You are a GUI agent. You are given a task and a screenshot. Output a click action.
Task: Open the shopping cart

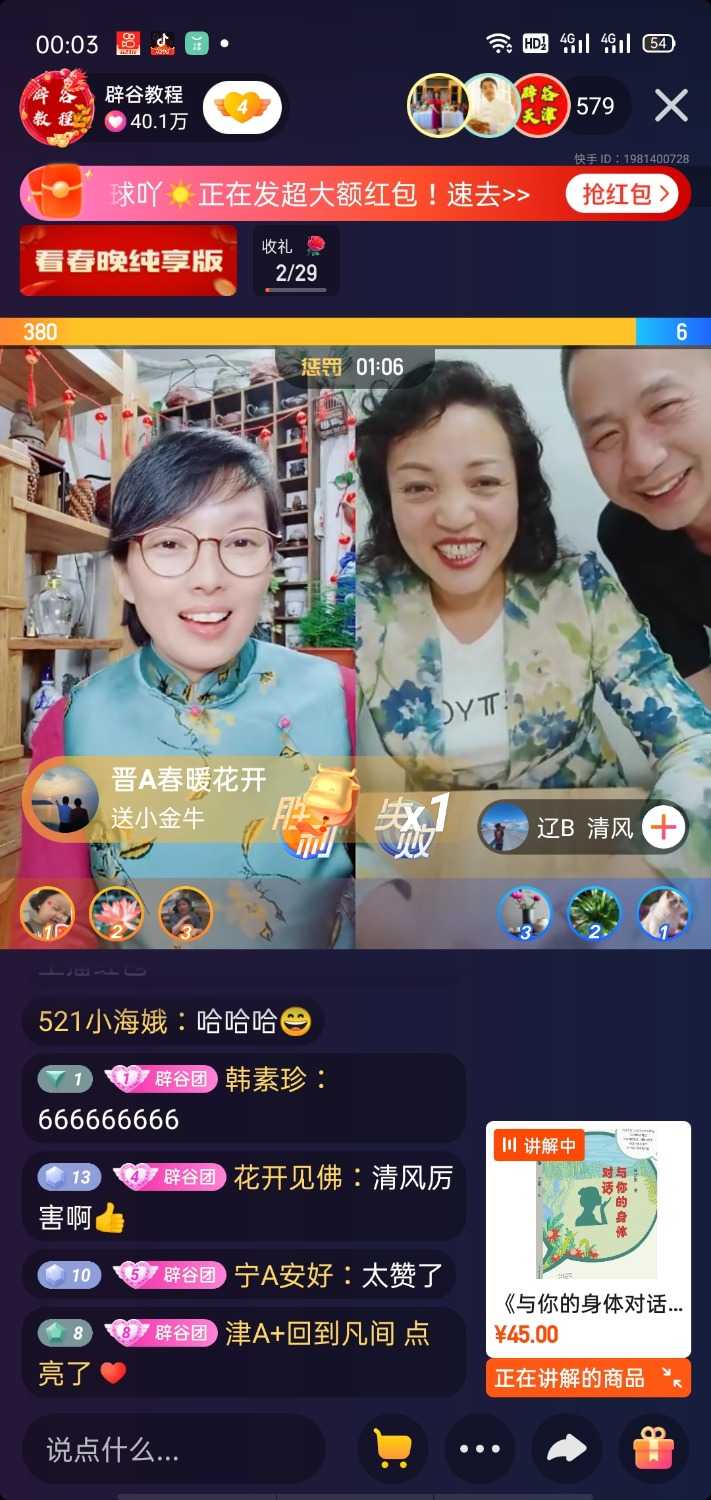pyautogui.click(x=393, y=1448)
